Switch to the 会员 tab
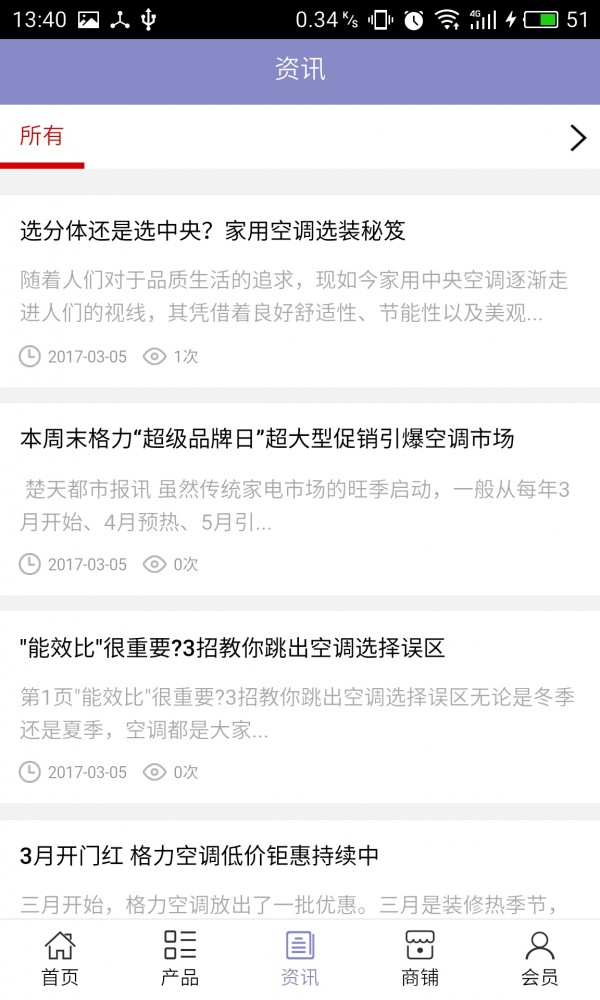The height and width of the screenshot is (1000, 600). [x=540, y=958]
